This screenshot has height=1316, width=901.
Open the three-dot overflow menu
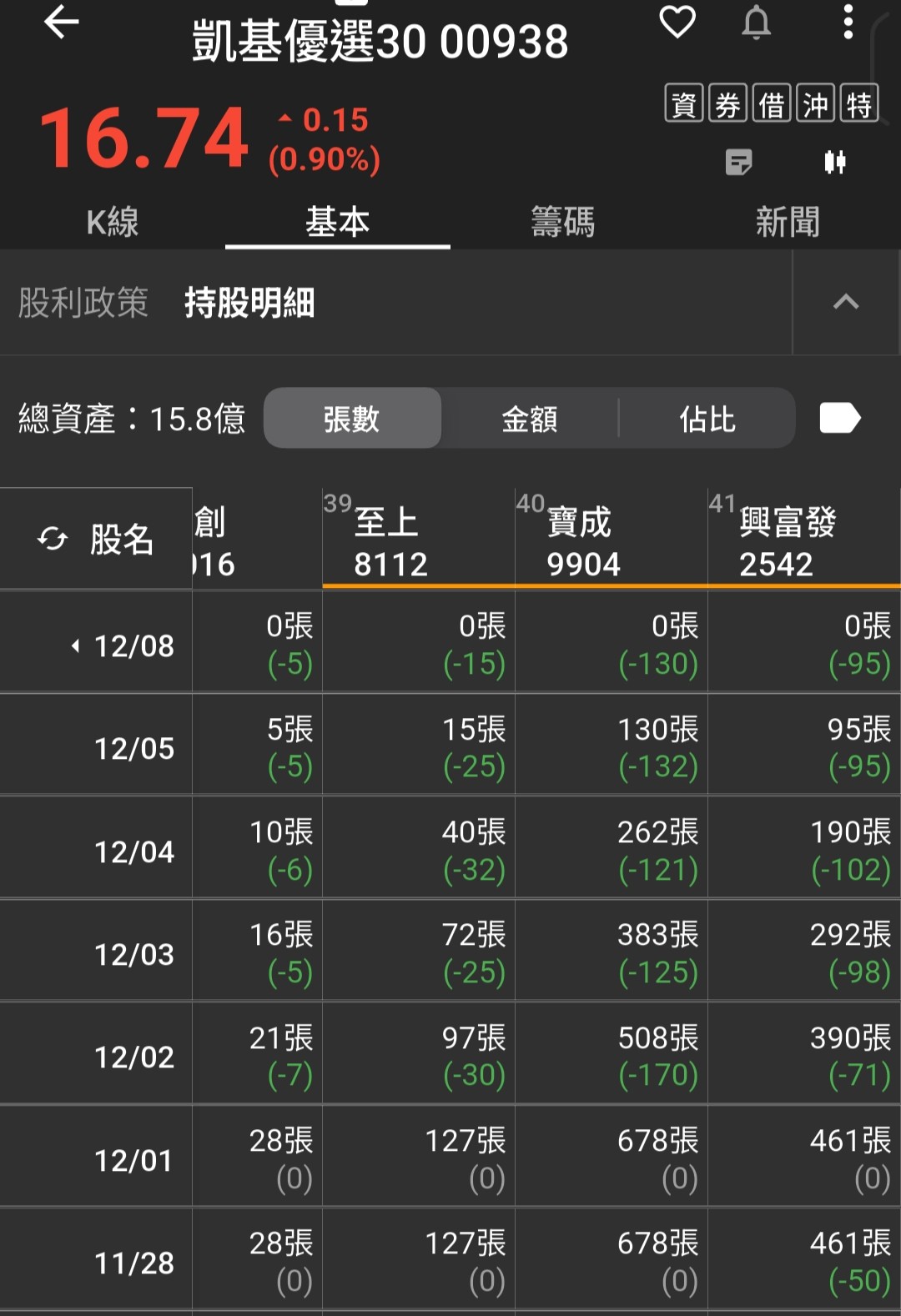pos(848,23)
